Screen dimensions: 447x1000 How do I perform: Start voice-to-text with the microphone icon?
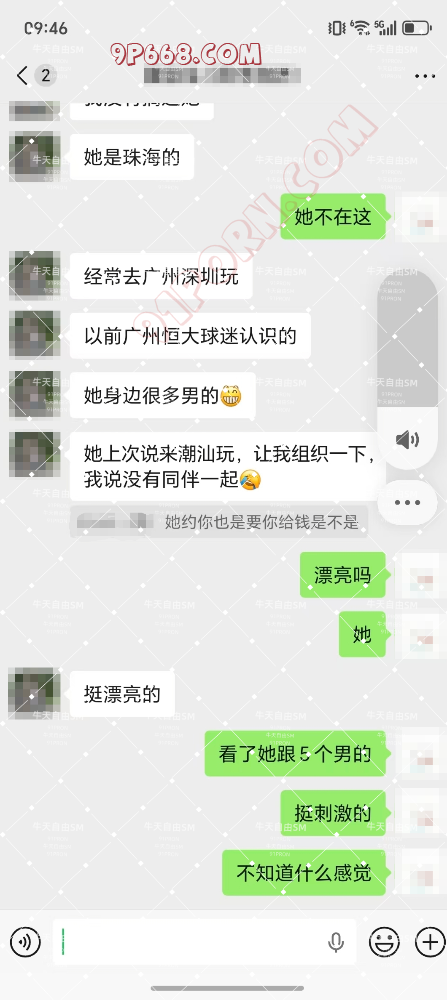point(335,942)
